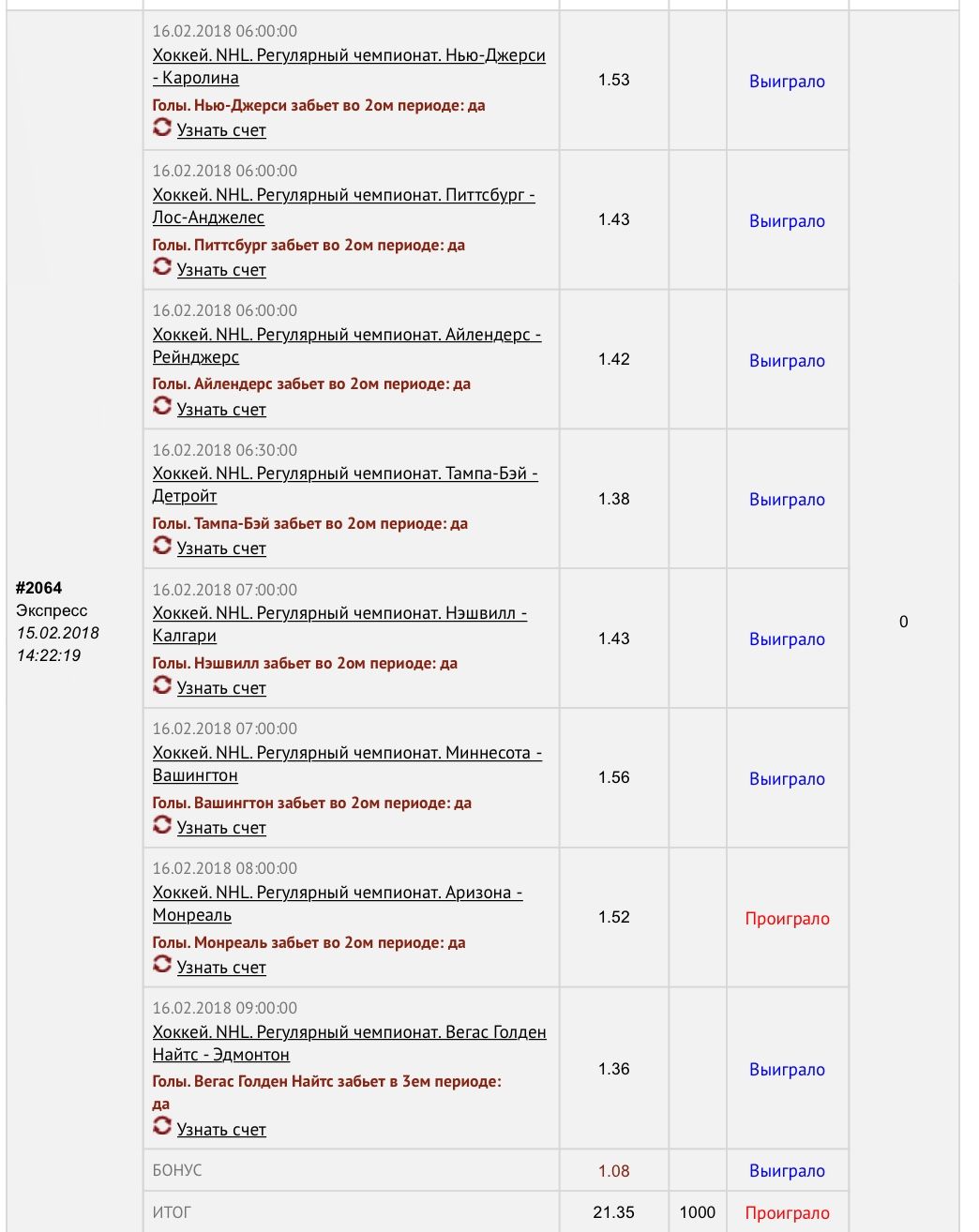Tap Узнать счет under Айлендерс - Рейнджерс
This screenshot has width=979, height=1232.
coord(220,410)
